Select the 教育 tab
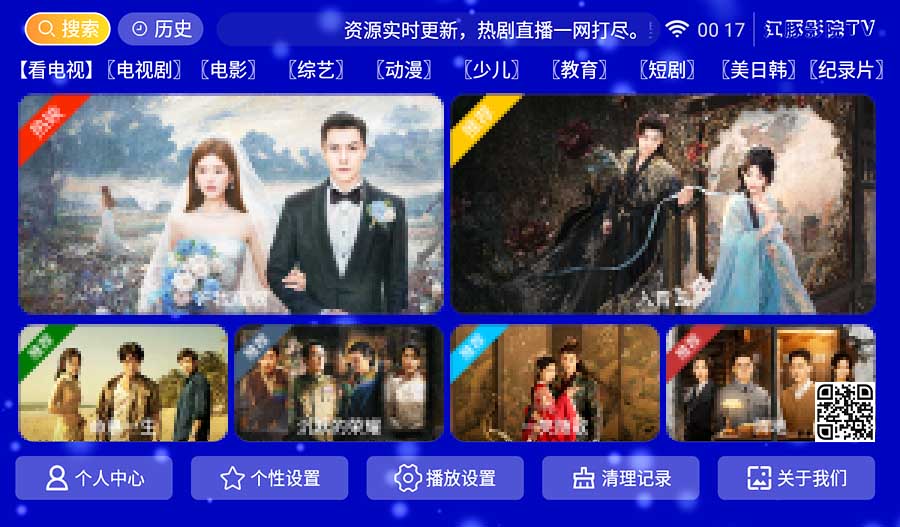900x527 pixels. click(x=580, y=70)
